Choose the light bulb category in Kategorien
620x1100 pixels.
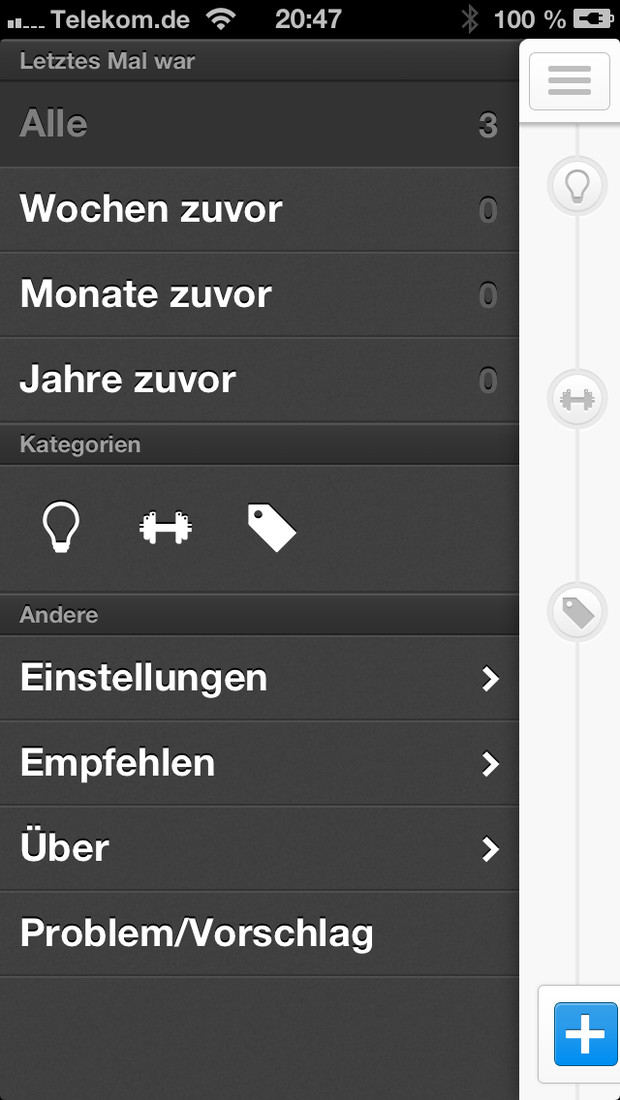61,526
